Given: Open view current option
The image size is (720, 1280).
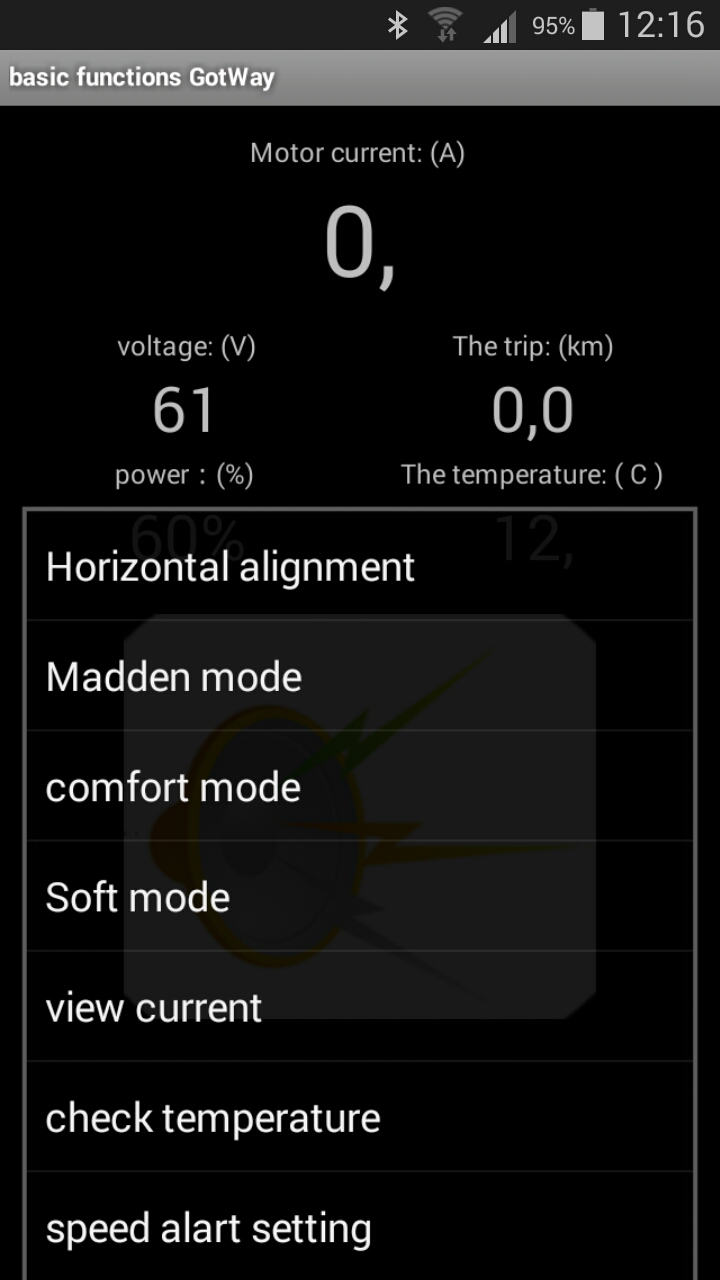Looking at the screenshot, I should (x=359, y=1006).
